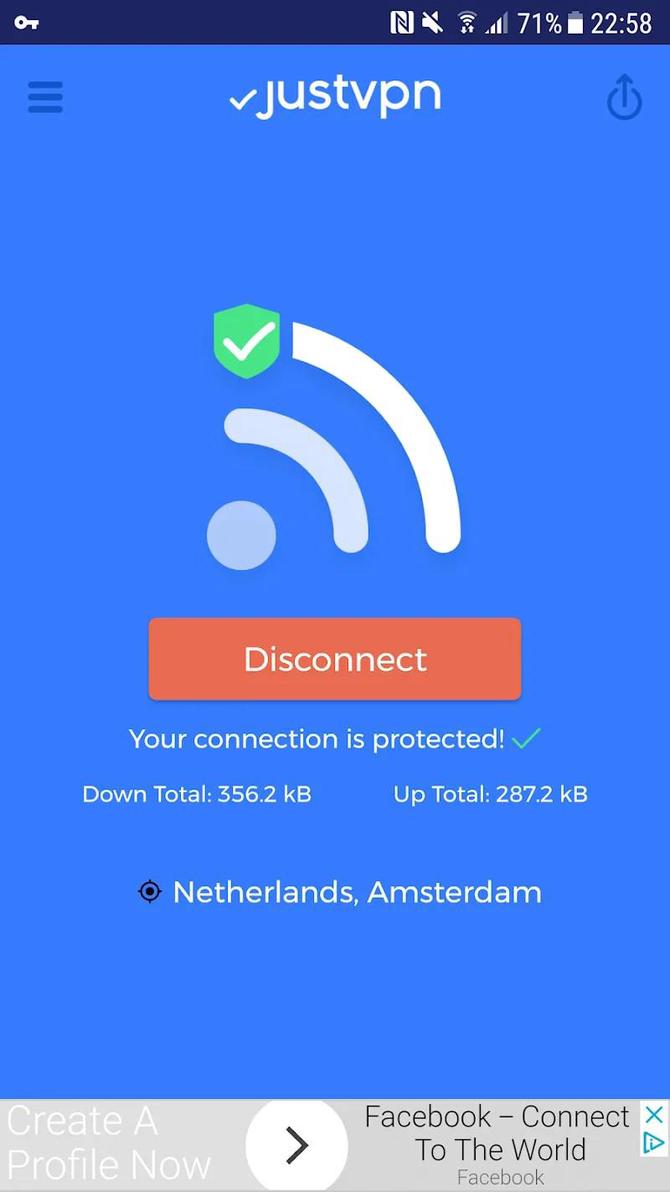Viewport: 670px width, 1192px height.
Task: Disconnect from the VPN
Action: (x=335, y=659)
